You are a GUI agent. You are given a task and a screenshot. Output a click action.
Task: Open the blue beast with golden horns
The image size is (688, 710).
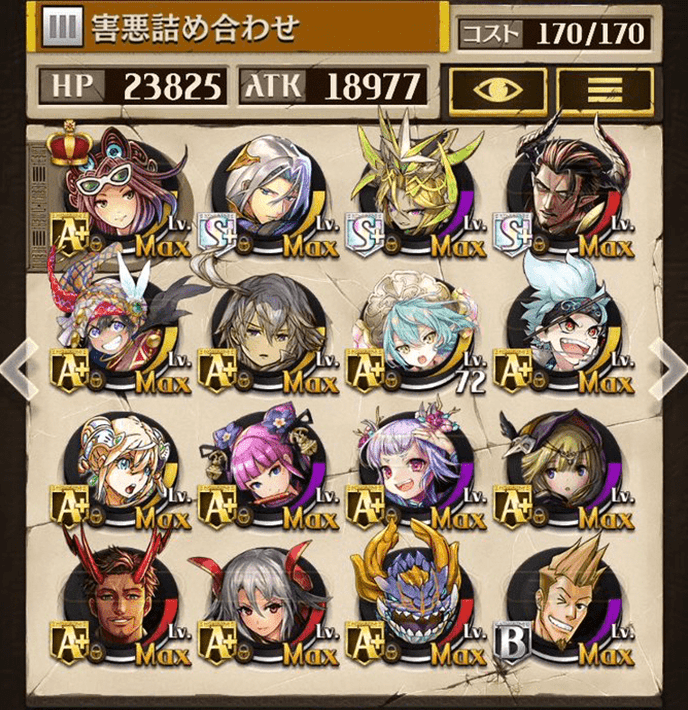[x=412, y=606]
